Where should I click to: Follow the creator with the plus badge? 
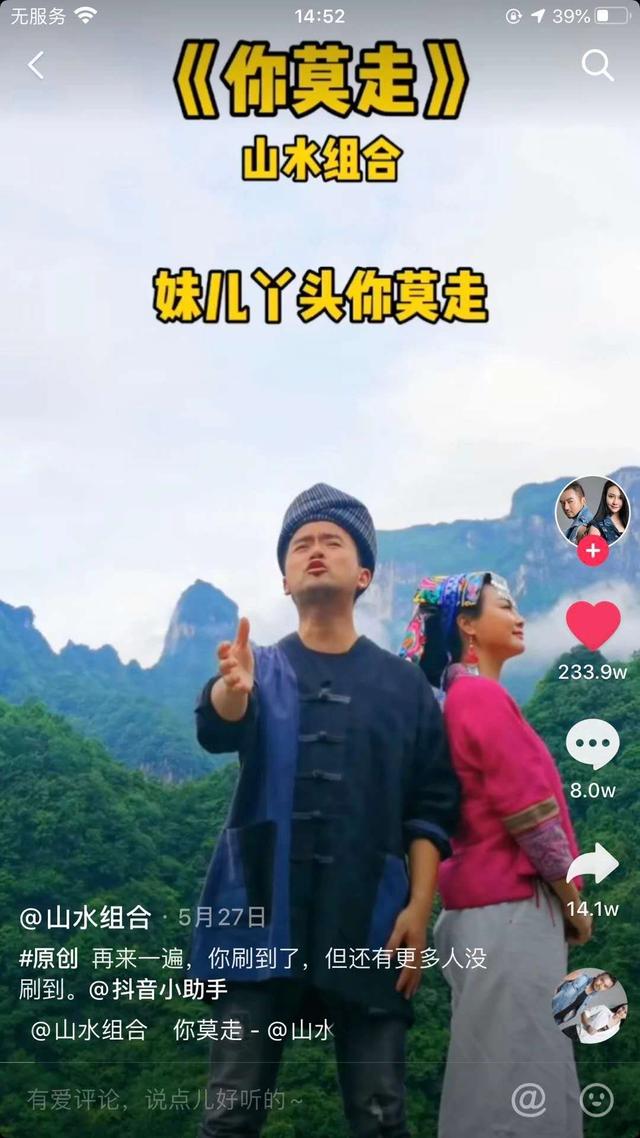coord(593,551)
